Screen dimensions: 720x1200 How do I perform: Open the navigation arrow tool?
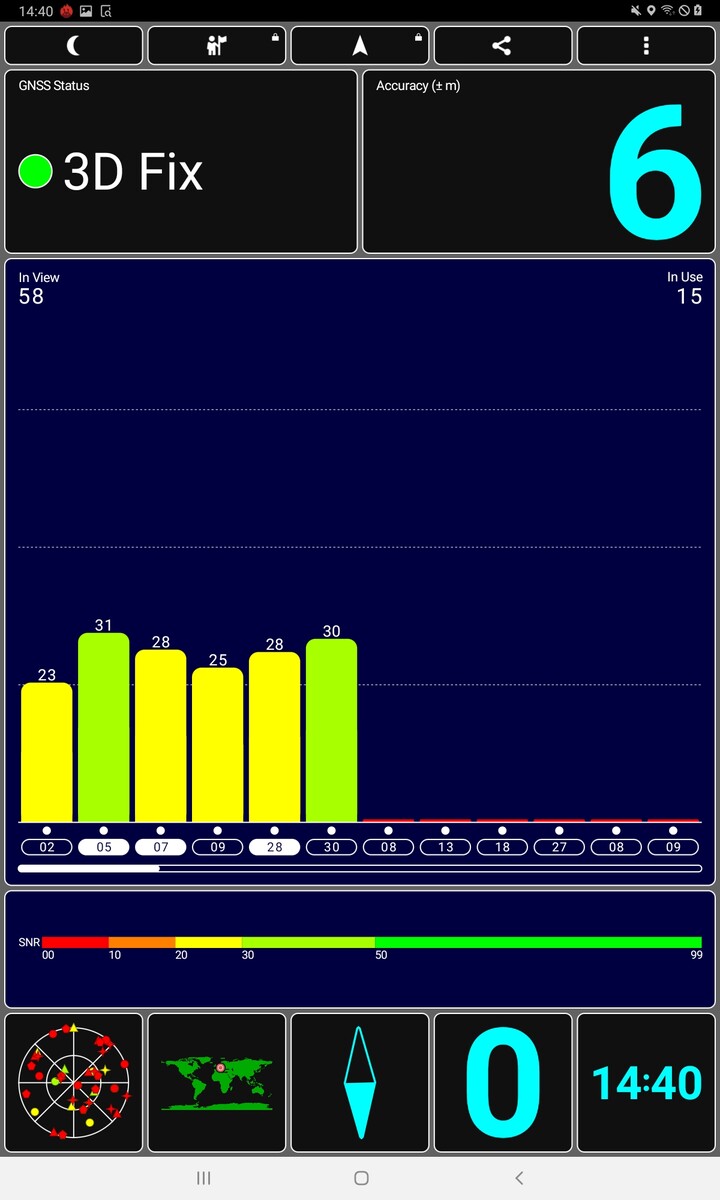click(360, 46)
